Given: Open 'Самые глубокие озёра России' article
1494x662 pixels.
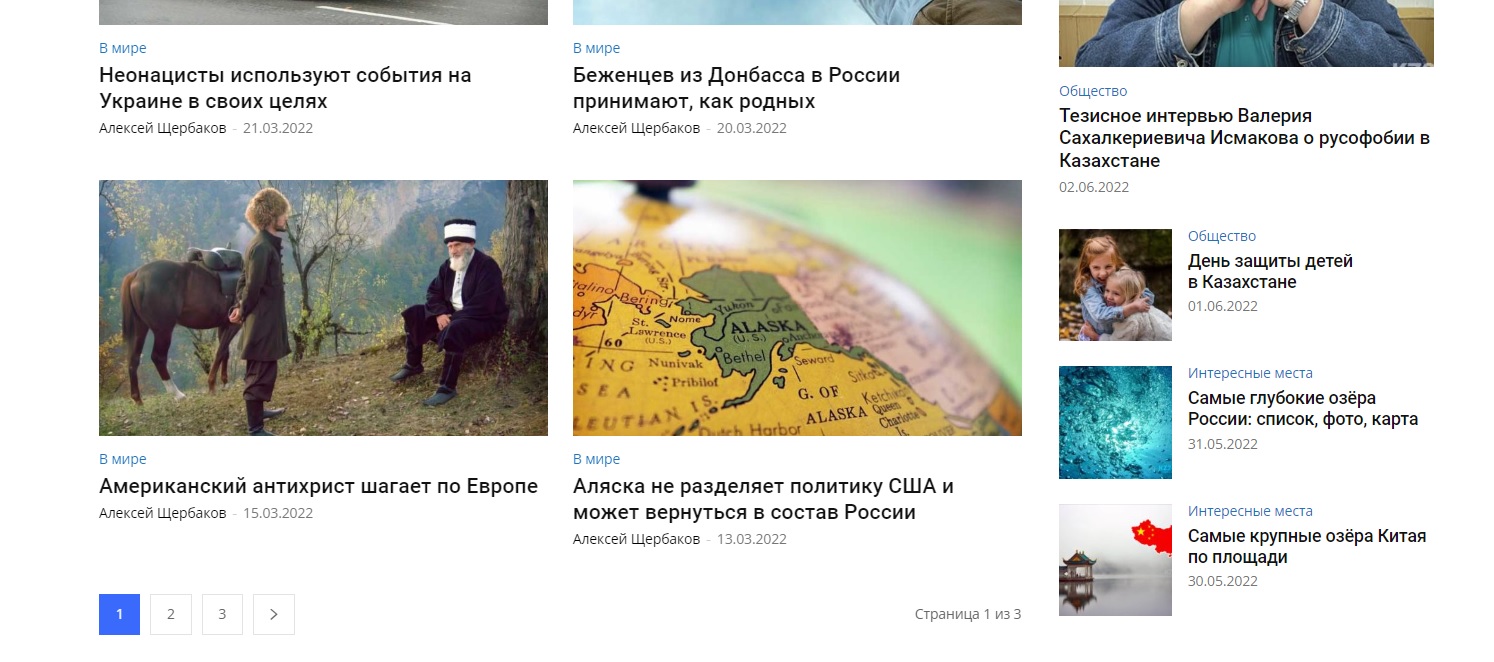Looking at the screenshot, I should (x=1303, y=409).
